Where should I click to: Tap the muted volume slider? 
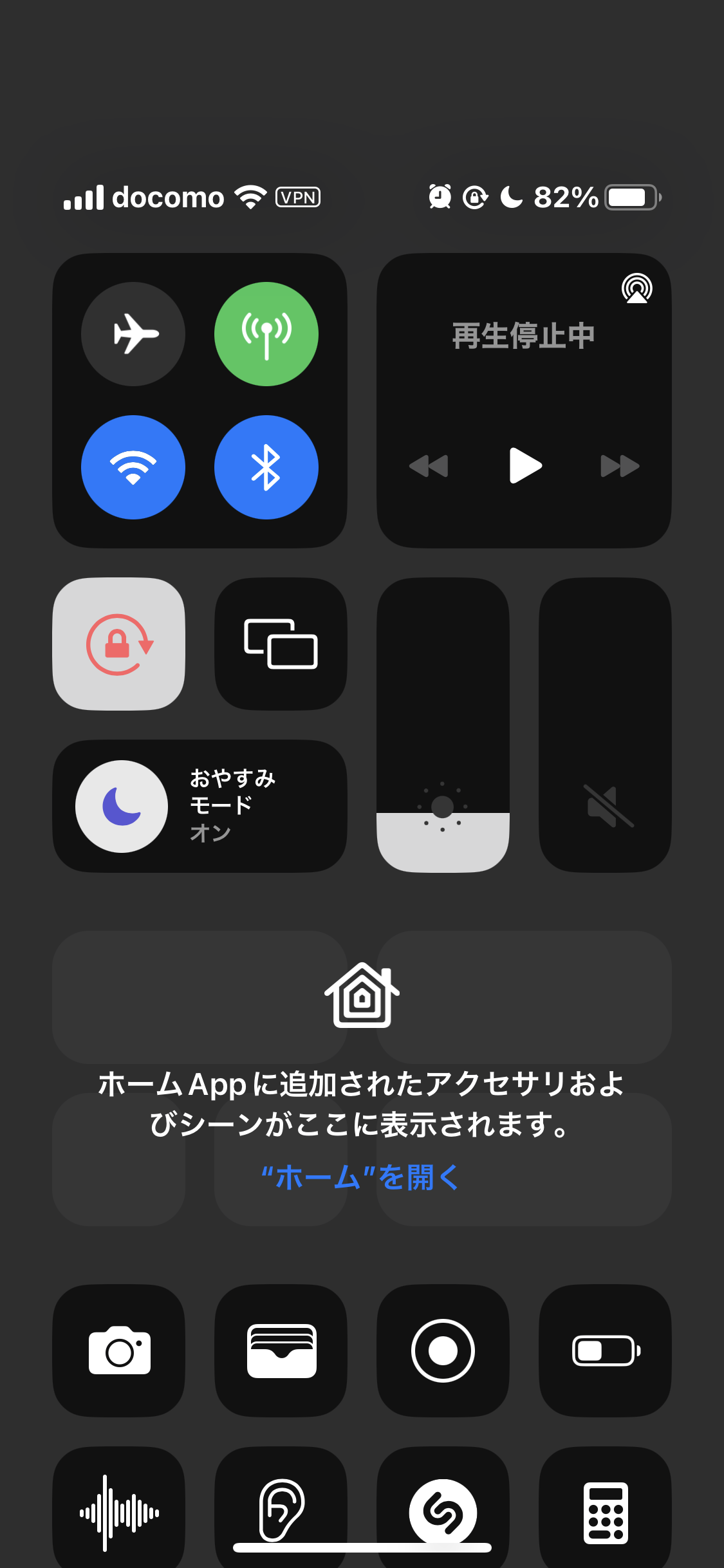605,725
